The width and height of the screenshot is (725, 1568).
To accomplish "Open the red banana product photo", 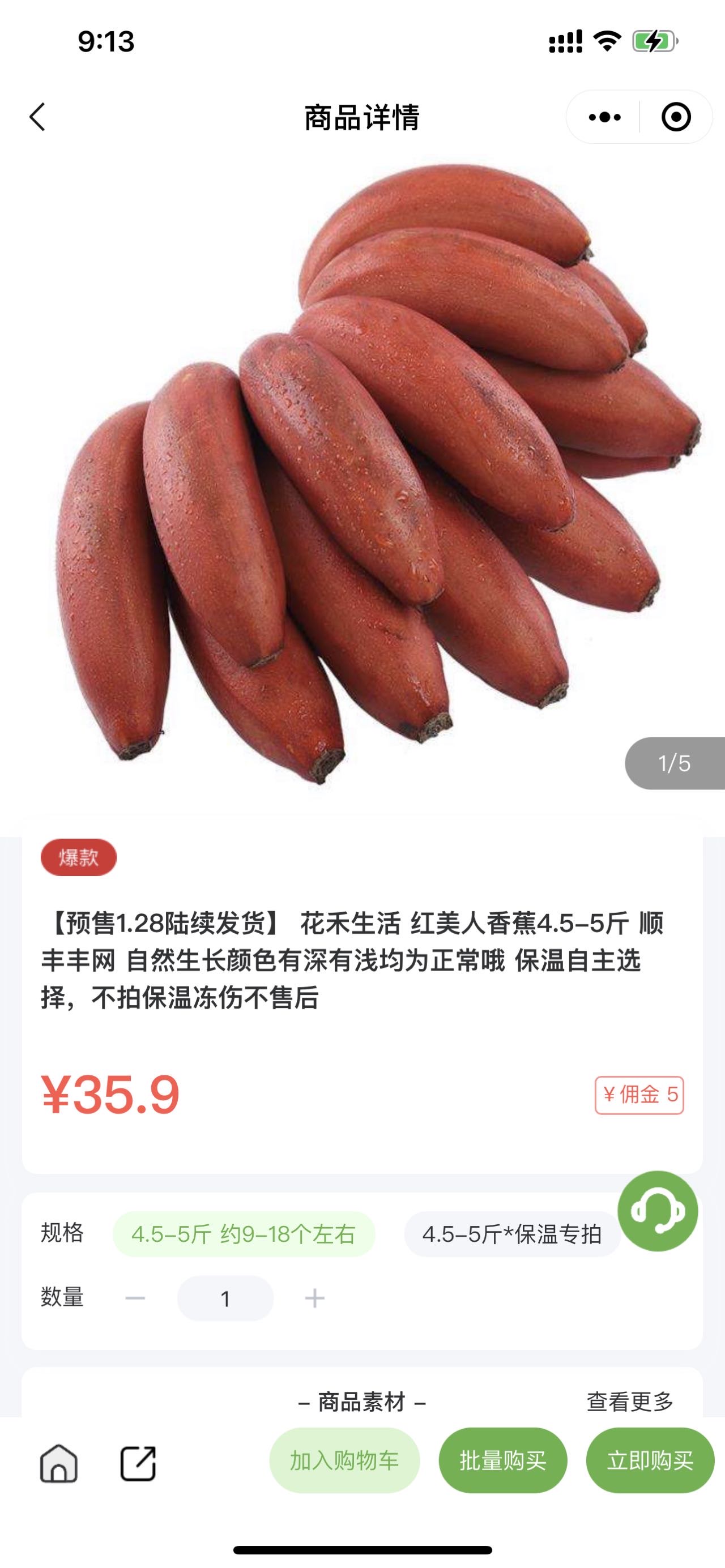I will point(362,475).
